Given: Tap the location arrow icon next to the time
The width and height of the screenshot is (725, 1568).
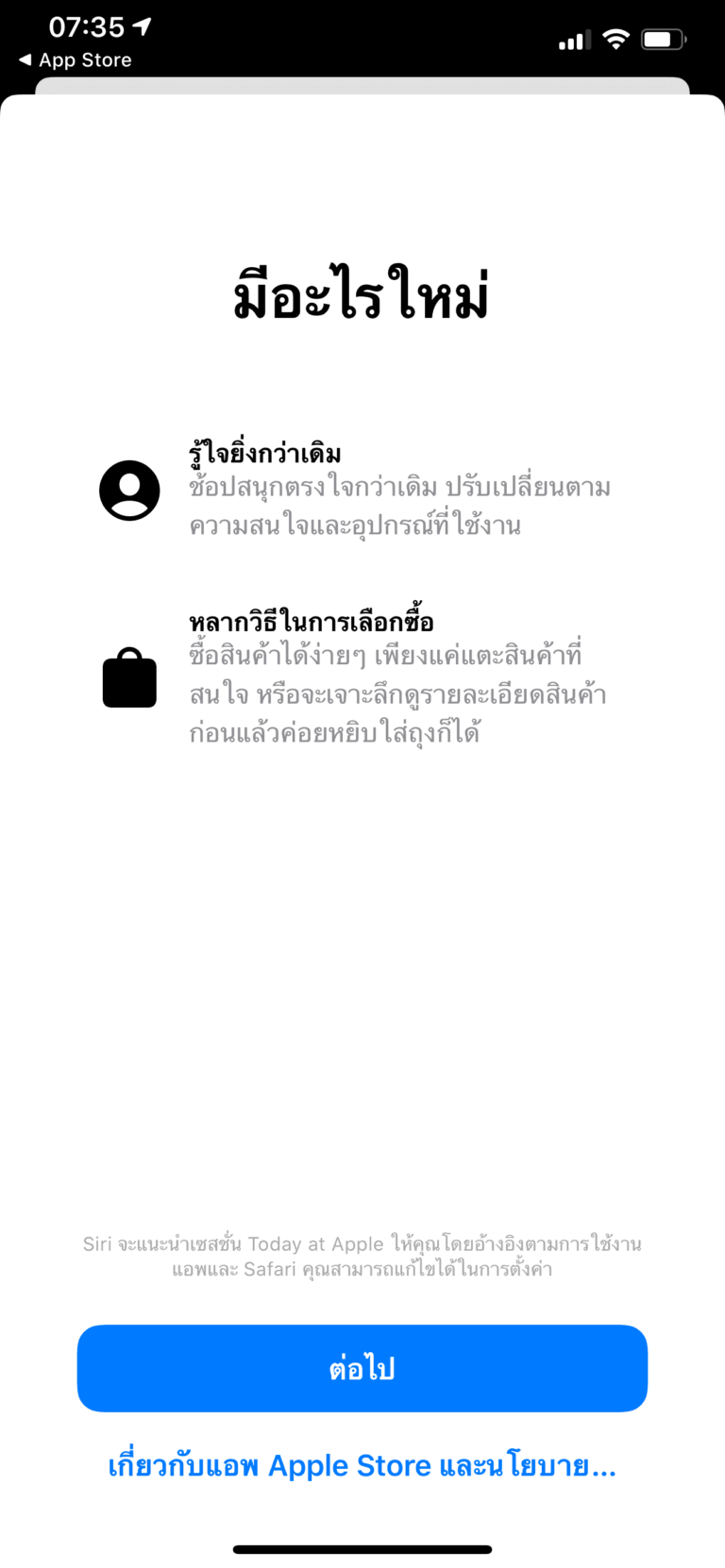Looking at the screenshot, I should click(x=142, y=27).
